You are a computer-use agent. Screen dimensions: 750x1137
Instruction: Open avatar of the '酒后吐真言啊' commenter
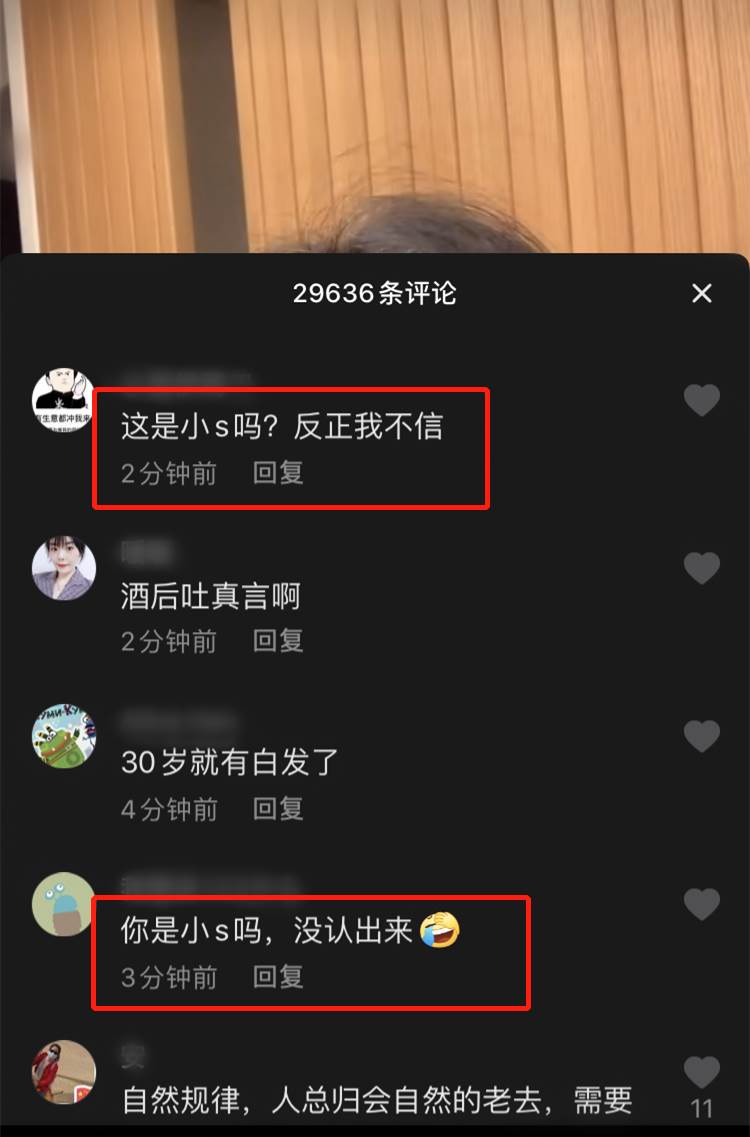(x=64, y=569)
